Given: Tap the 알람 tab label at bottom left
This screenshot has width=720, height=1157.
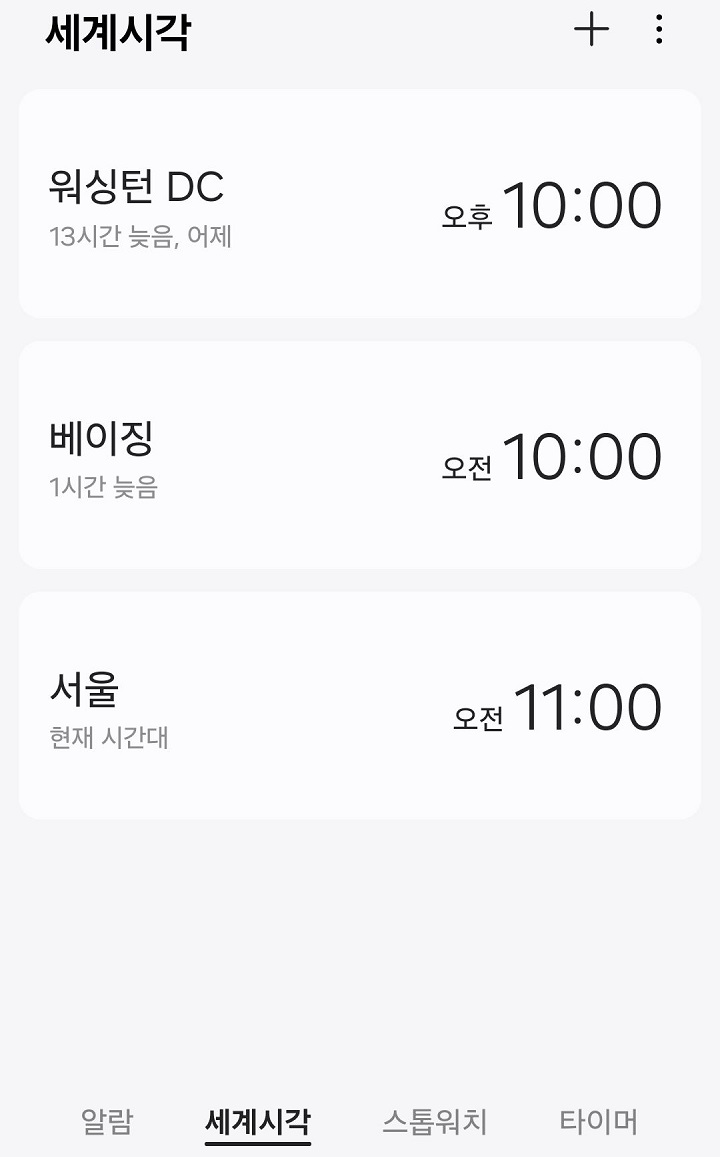Looking at the screenshot, I should (x=111, y=1122).
